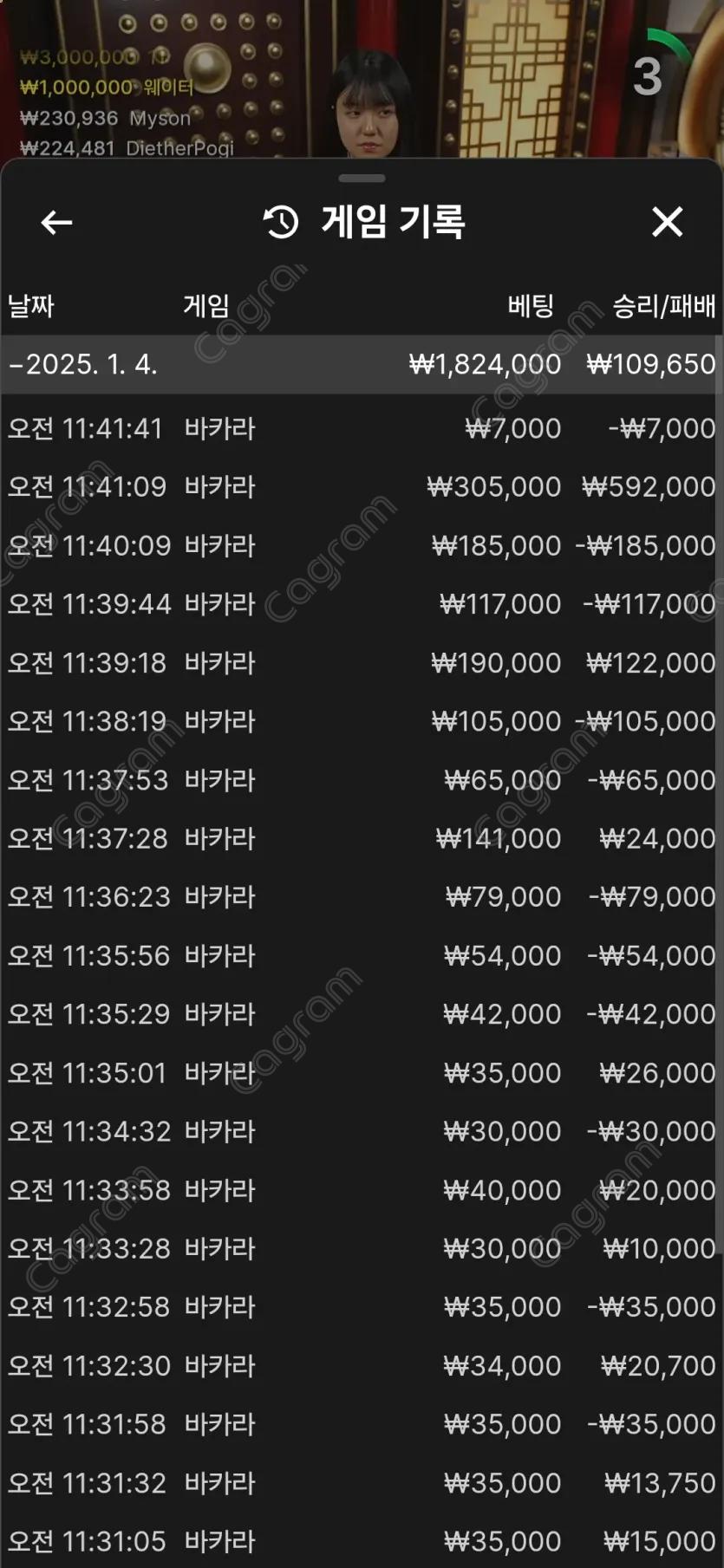This screenshot has width=724, height=1568.
Task: Open the 11:41:41 baccarat round details
Action: point(362,428)
